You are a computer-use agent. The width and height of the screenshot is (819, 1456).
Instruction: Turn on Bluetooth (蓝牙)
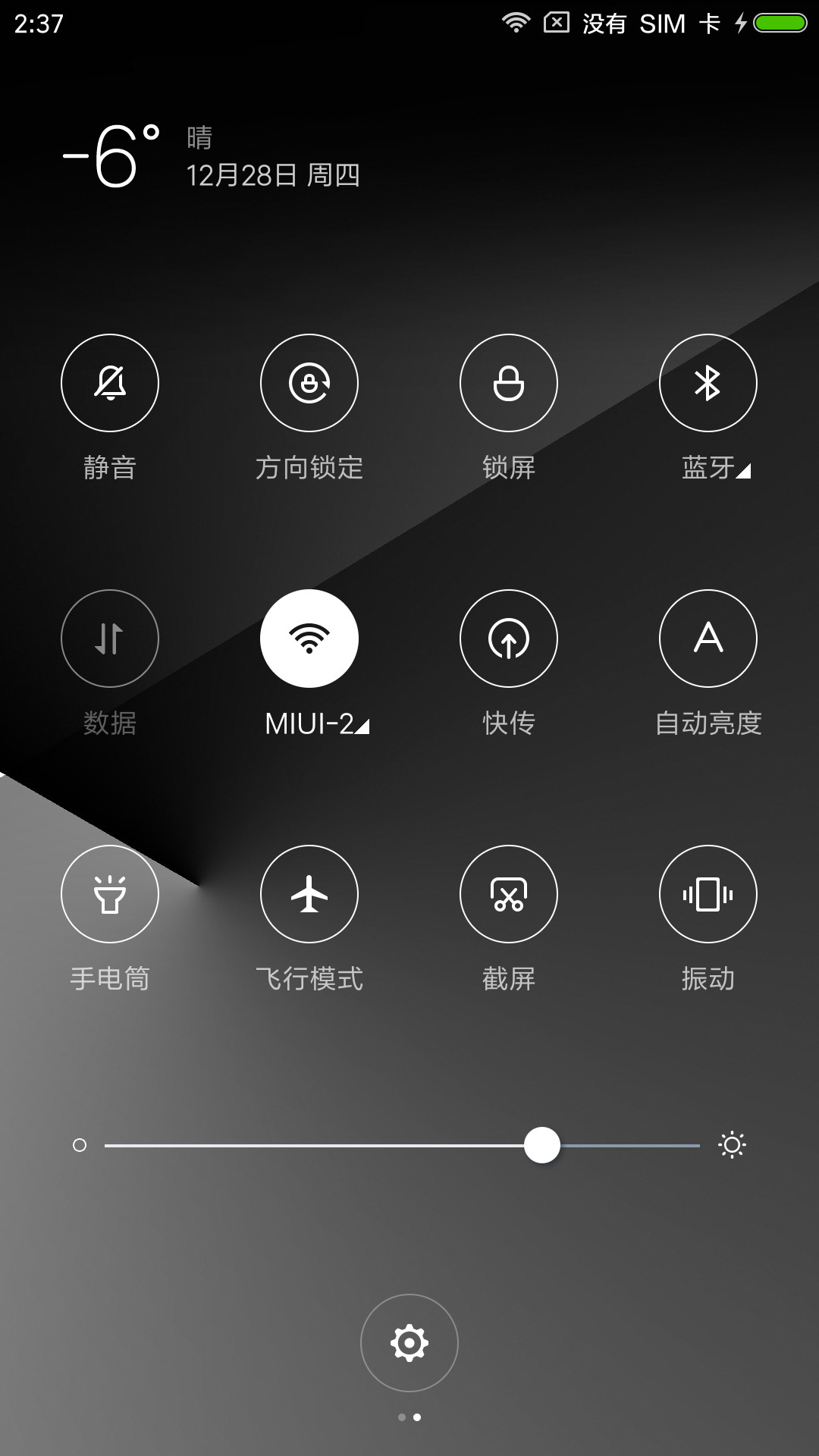(708, 383)
